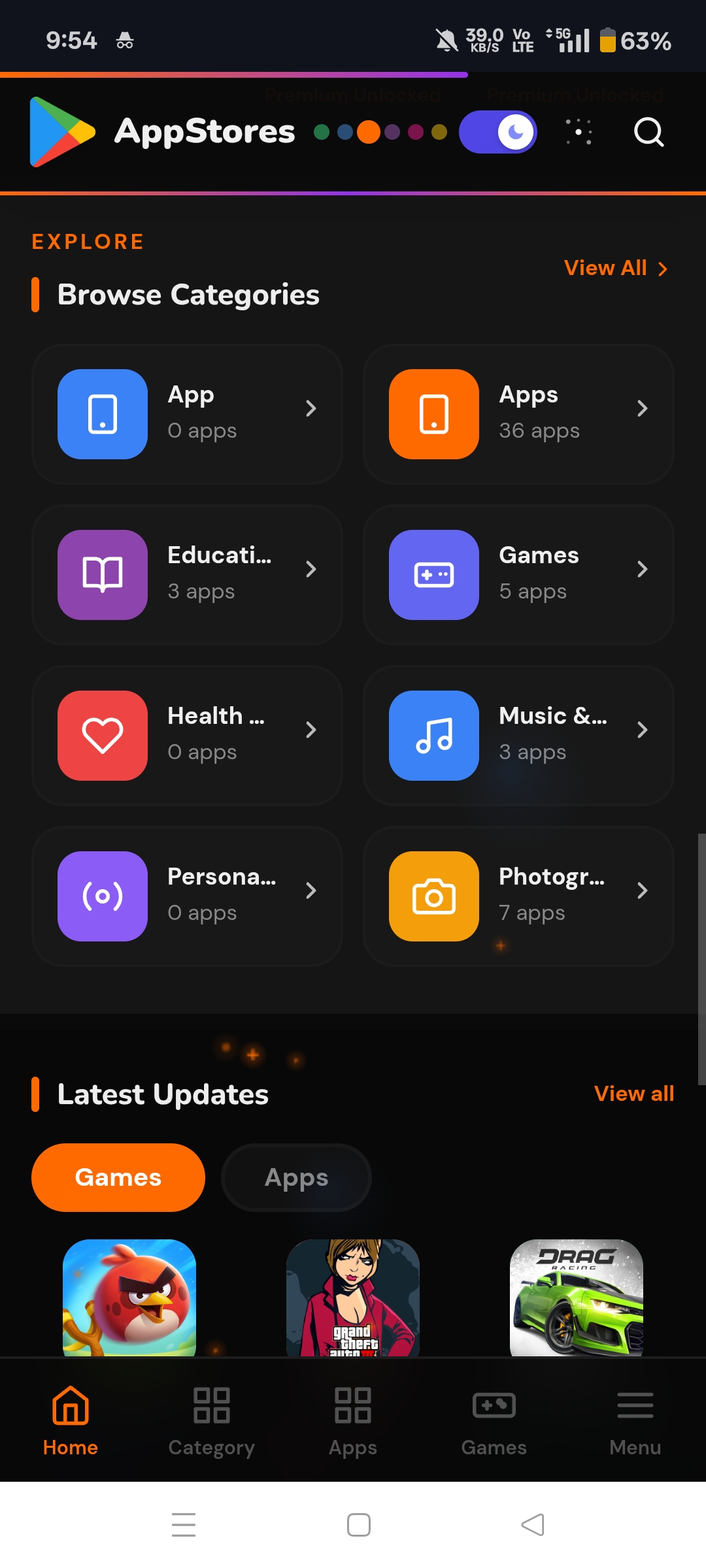Open the Health heart icon
Viewport: 706px width, 1568px height.
tap(102, 735)
